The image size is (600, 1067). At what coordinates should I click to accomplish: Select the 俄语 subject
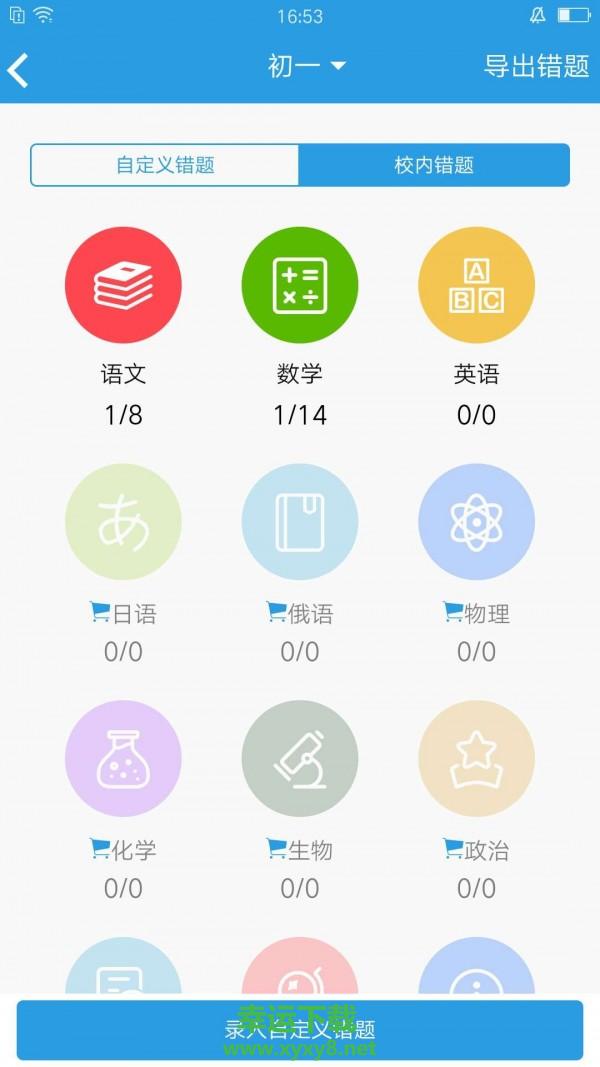[x=300, y=522]
